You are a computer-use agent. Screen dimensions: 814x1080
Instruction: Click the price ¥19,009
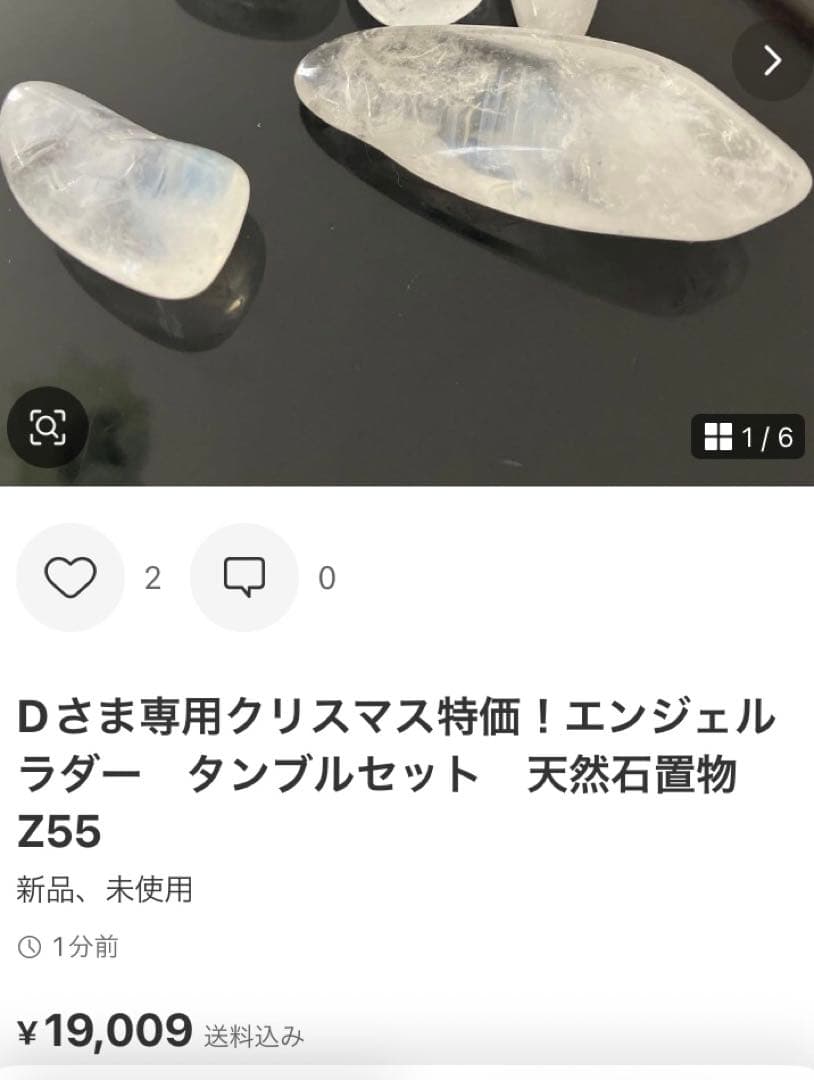(98, 1031)
